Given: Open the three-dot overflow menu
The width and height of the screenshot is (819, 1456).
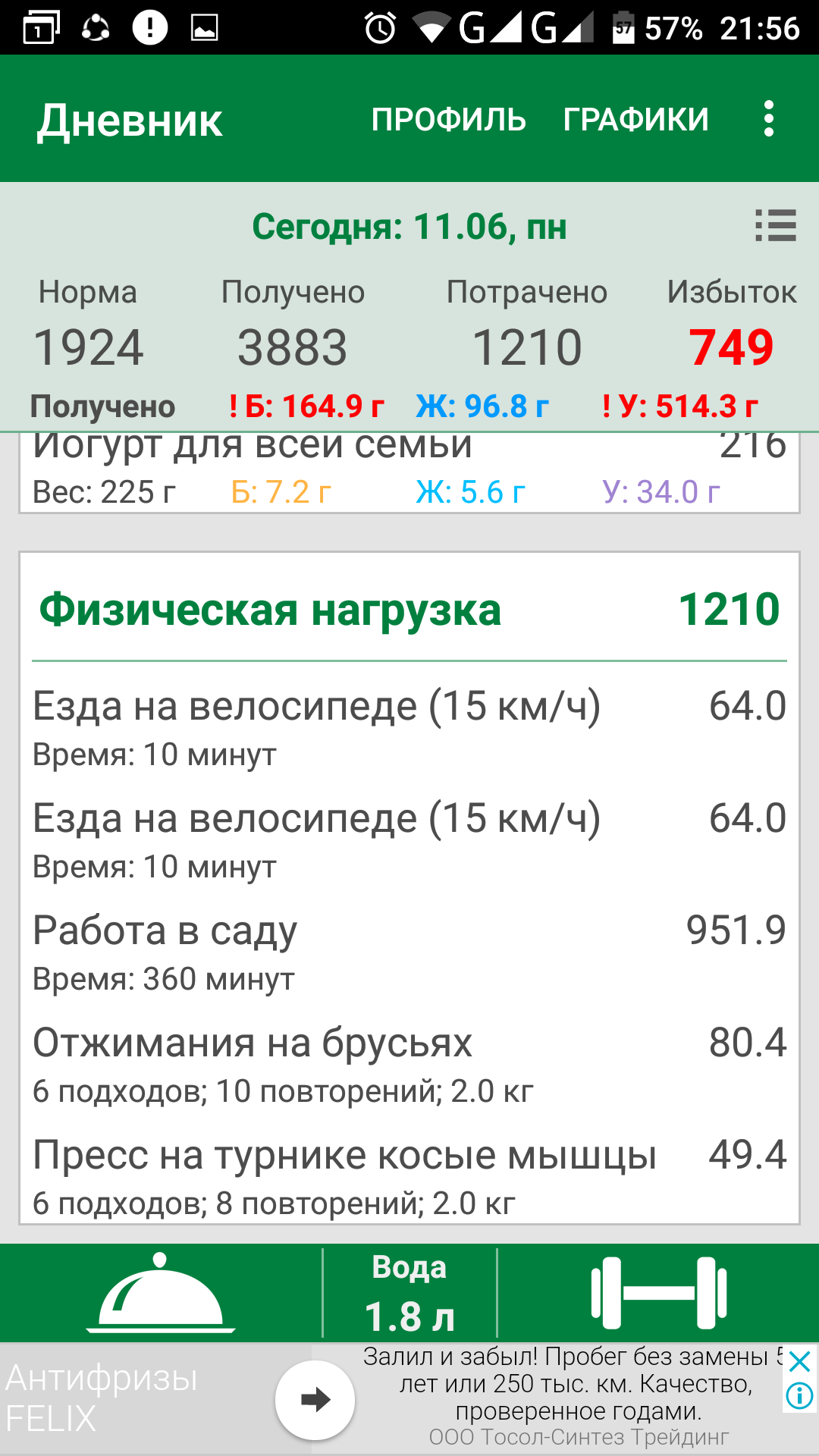Looking at the screenshot, I should coord(769,119).
